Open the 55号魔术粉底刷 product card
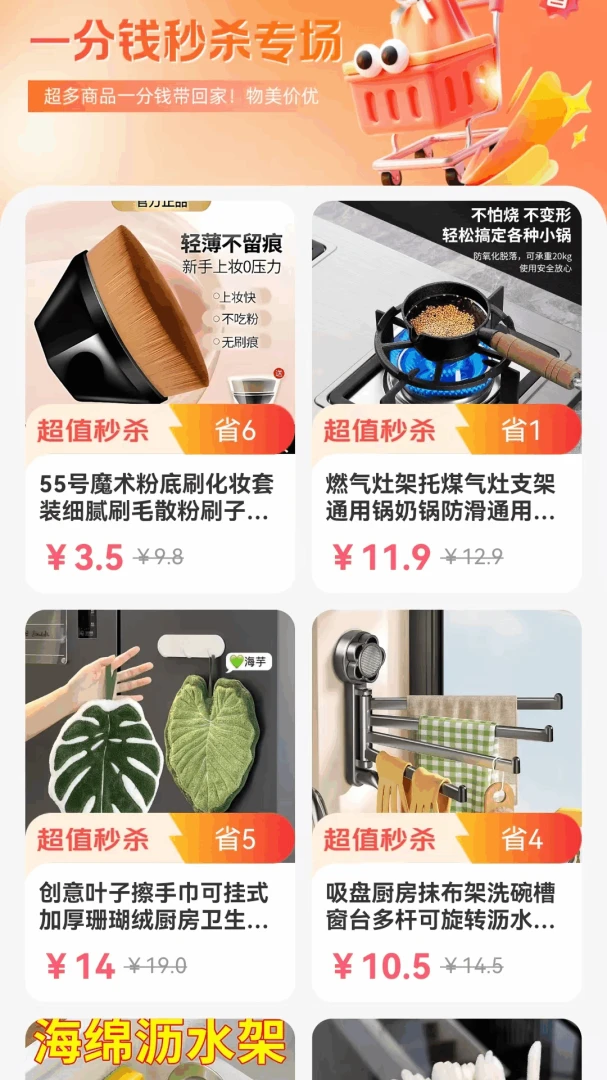 coord(160,397)
